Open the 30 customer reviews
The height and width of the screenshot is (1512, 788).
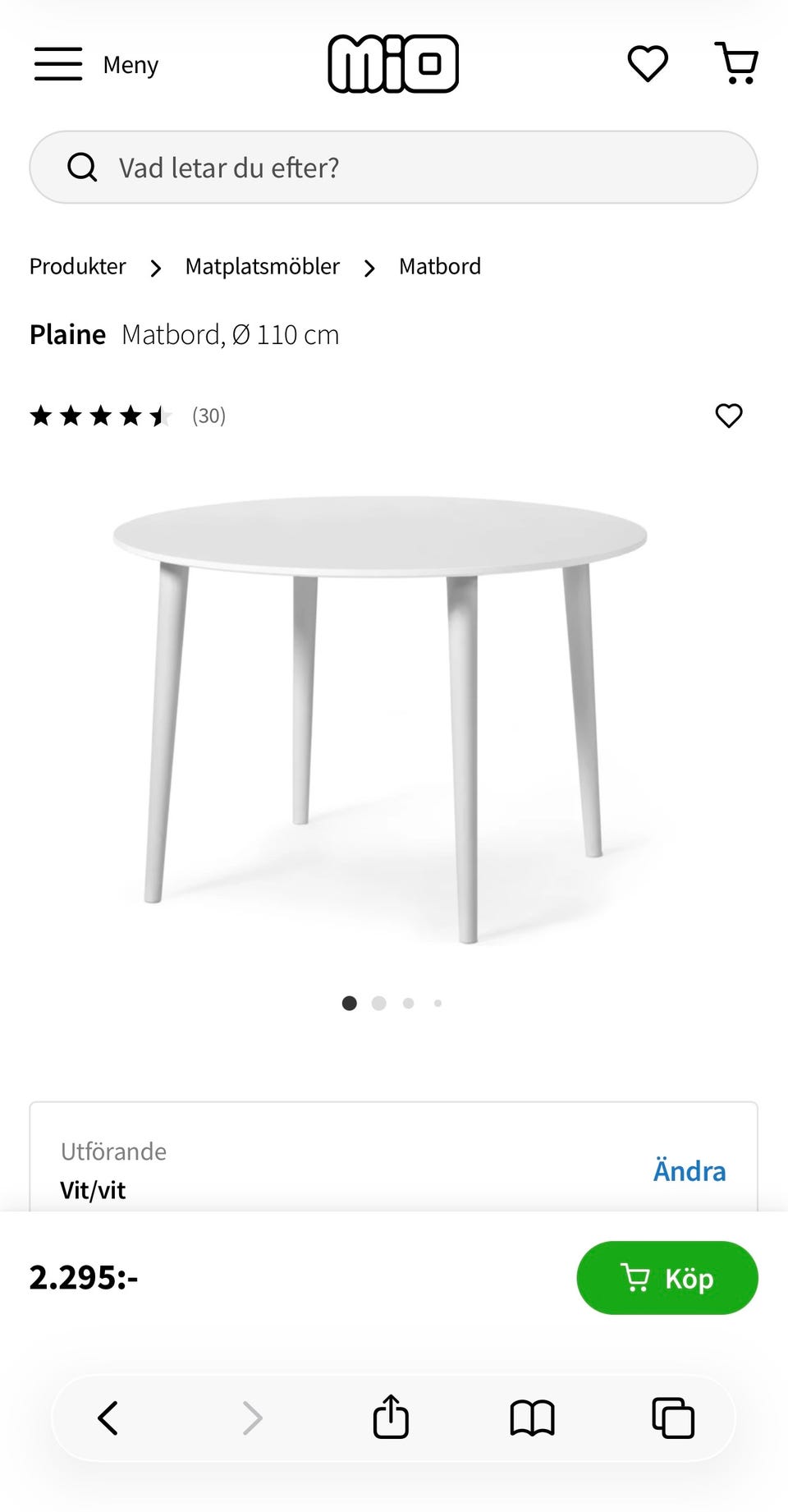point(208,416)
